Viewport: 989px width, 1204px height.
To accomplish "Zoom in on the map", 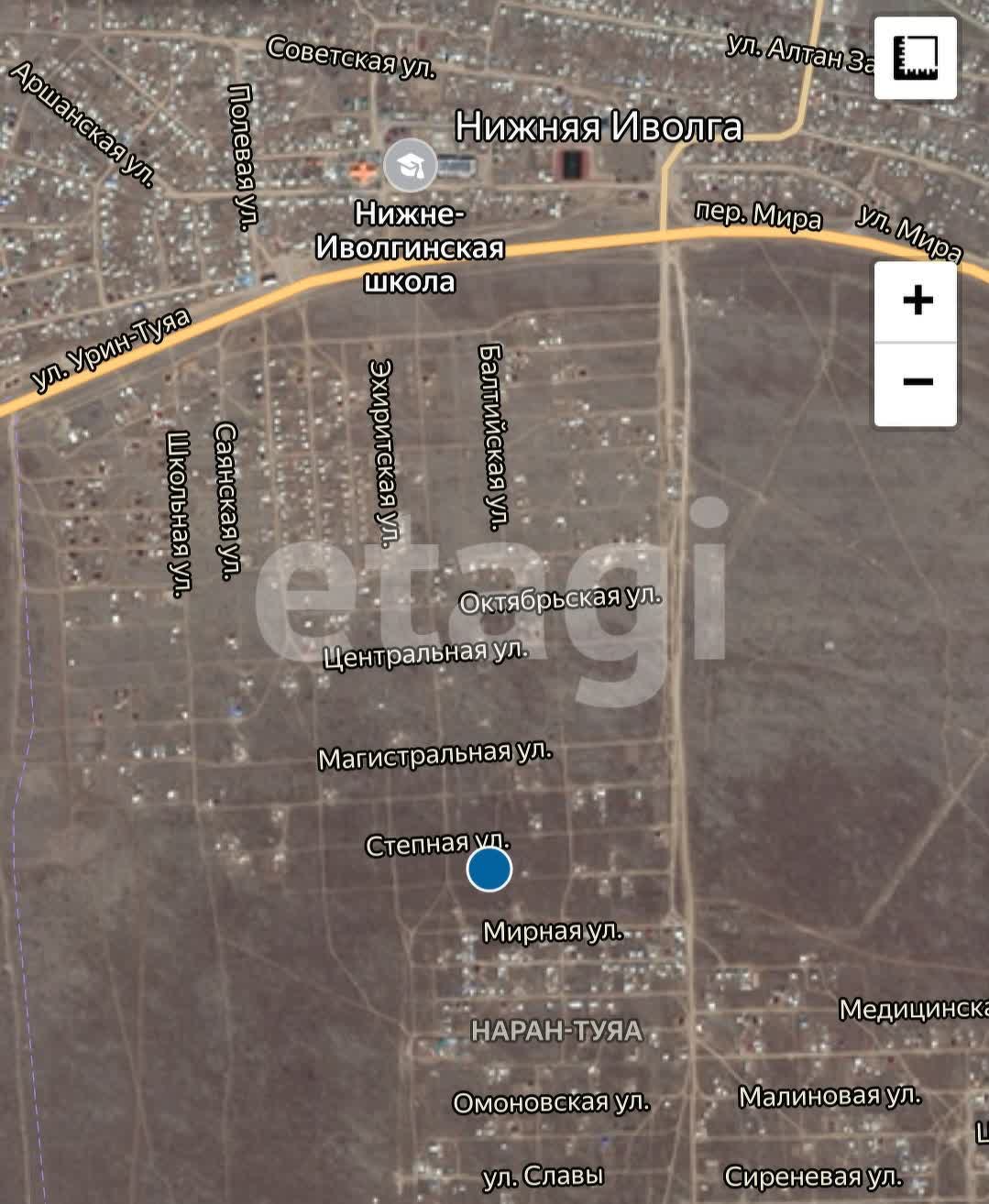I will point(917,301).
